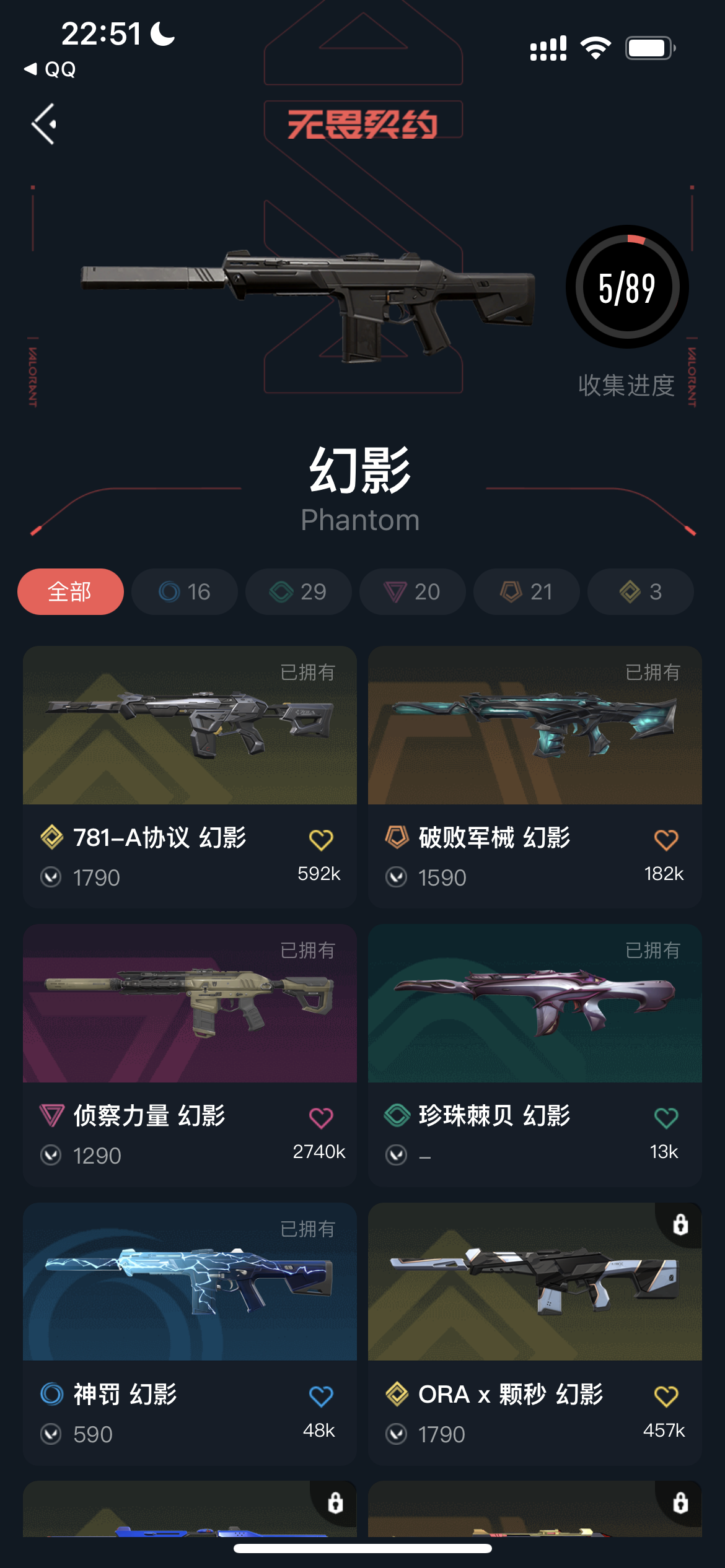The width and height of the screenshot is (725, 1568).
Task: Open the 侦察力量 幻影 skin card
Action: point(190,1055)
